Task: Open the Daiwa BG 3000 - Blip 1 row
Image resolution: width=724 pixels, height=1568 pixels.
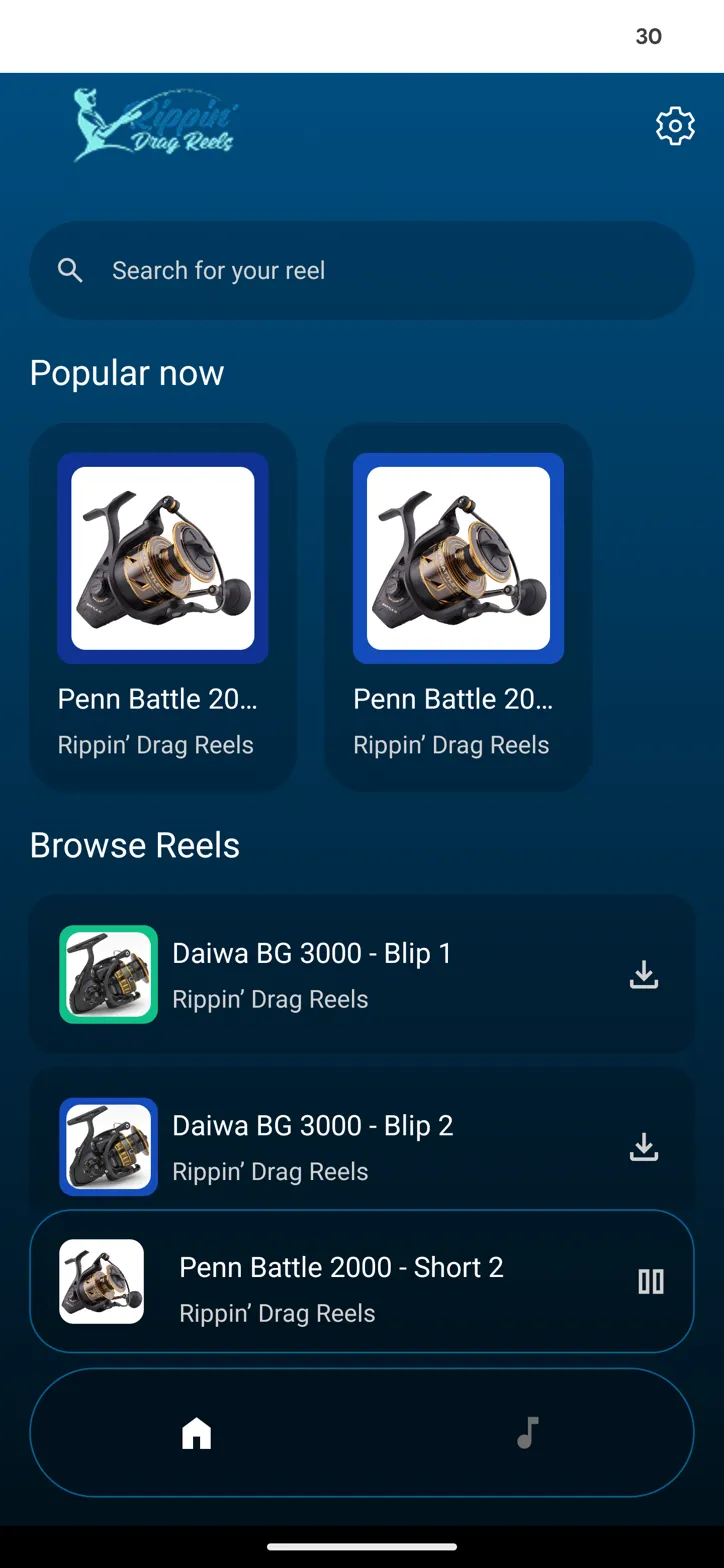Action: tap(330, 974)
